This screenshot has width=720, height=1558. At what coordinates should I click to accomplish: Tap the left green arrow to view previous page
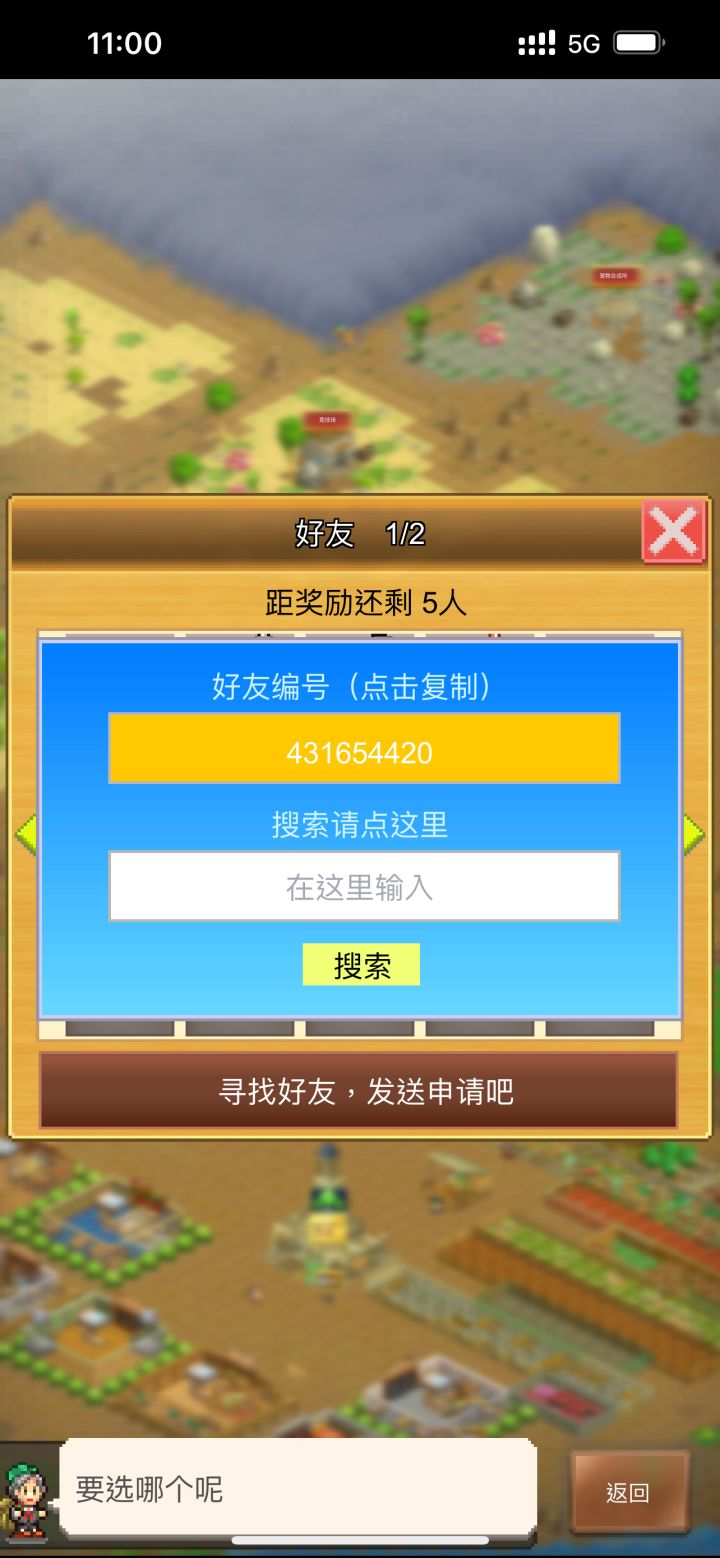click(x=28, y=832)
